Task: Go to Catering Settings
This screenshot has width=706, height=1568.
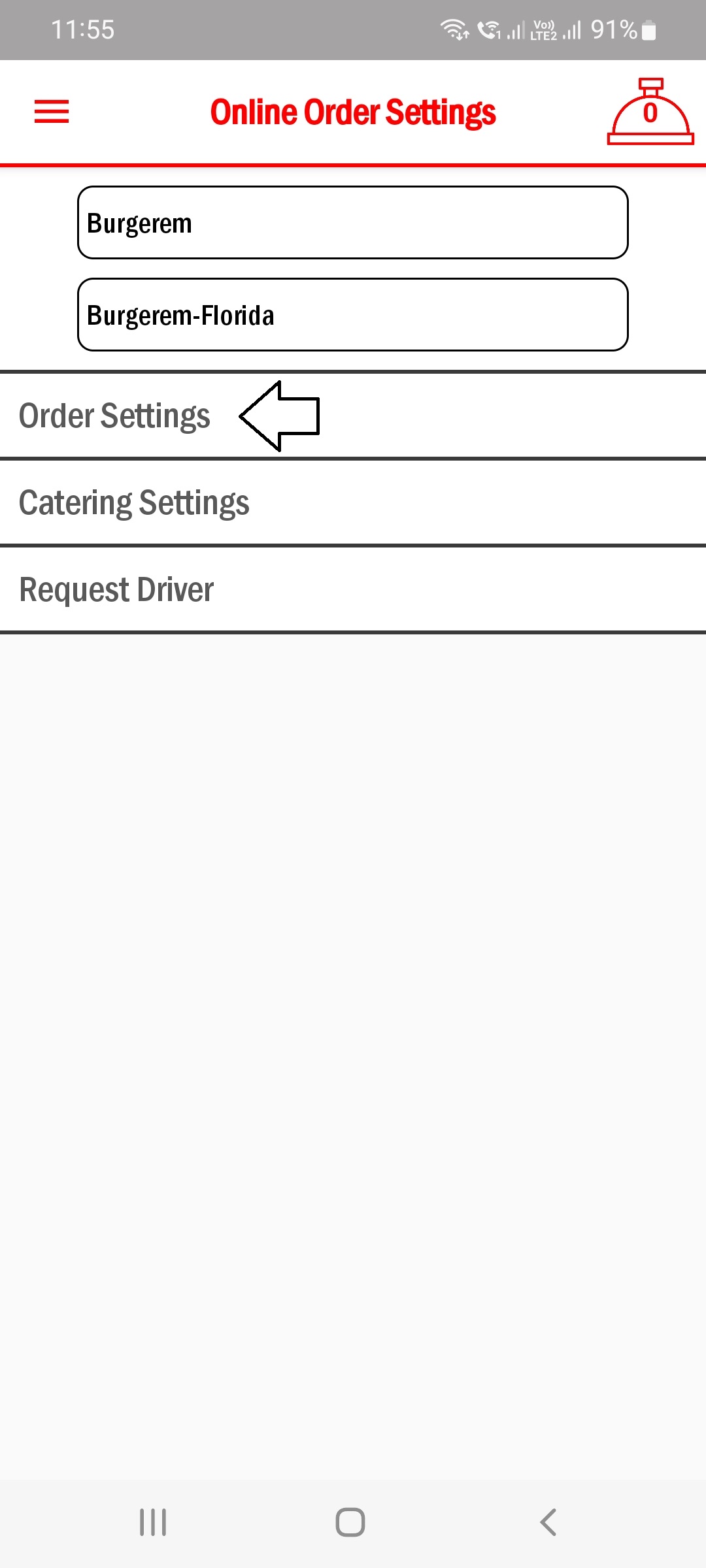Action: click(134, 503)
